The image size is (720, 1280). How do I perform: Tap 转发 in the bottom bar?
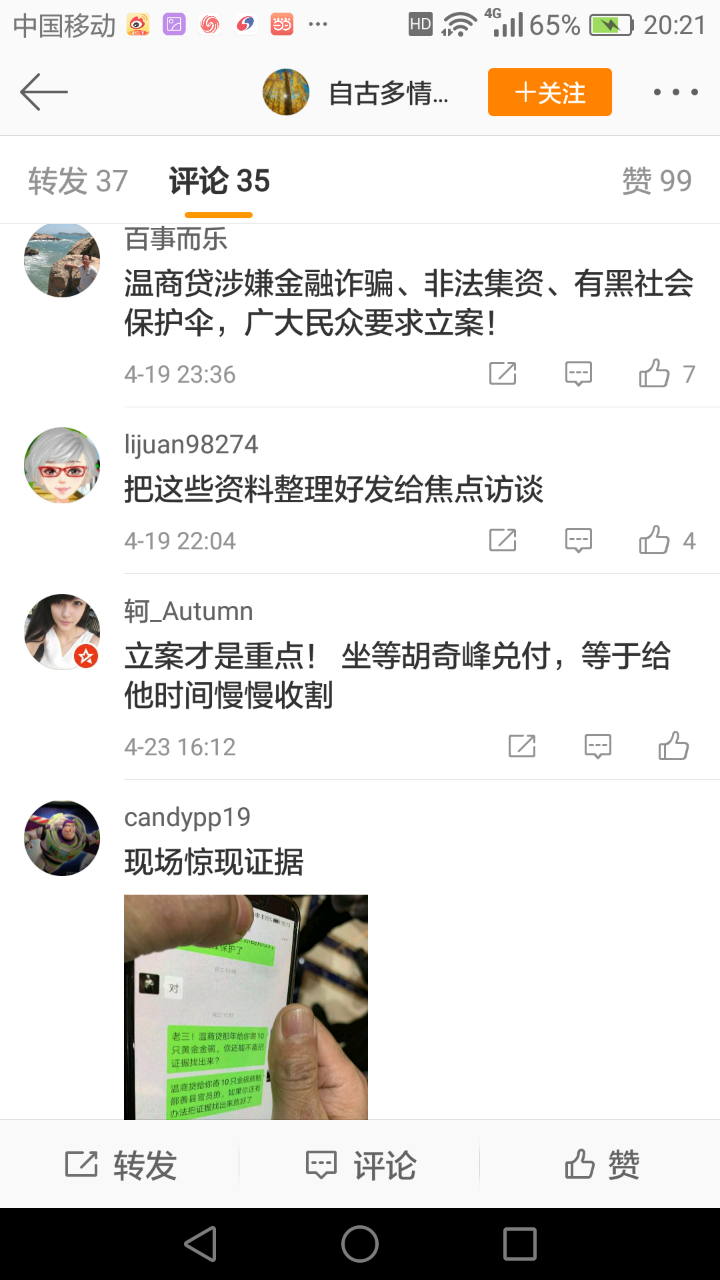[120, 1165]
